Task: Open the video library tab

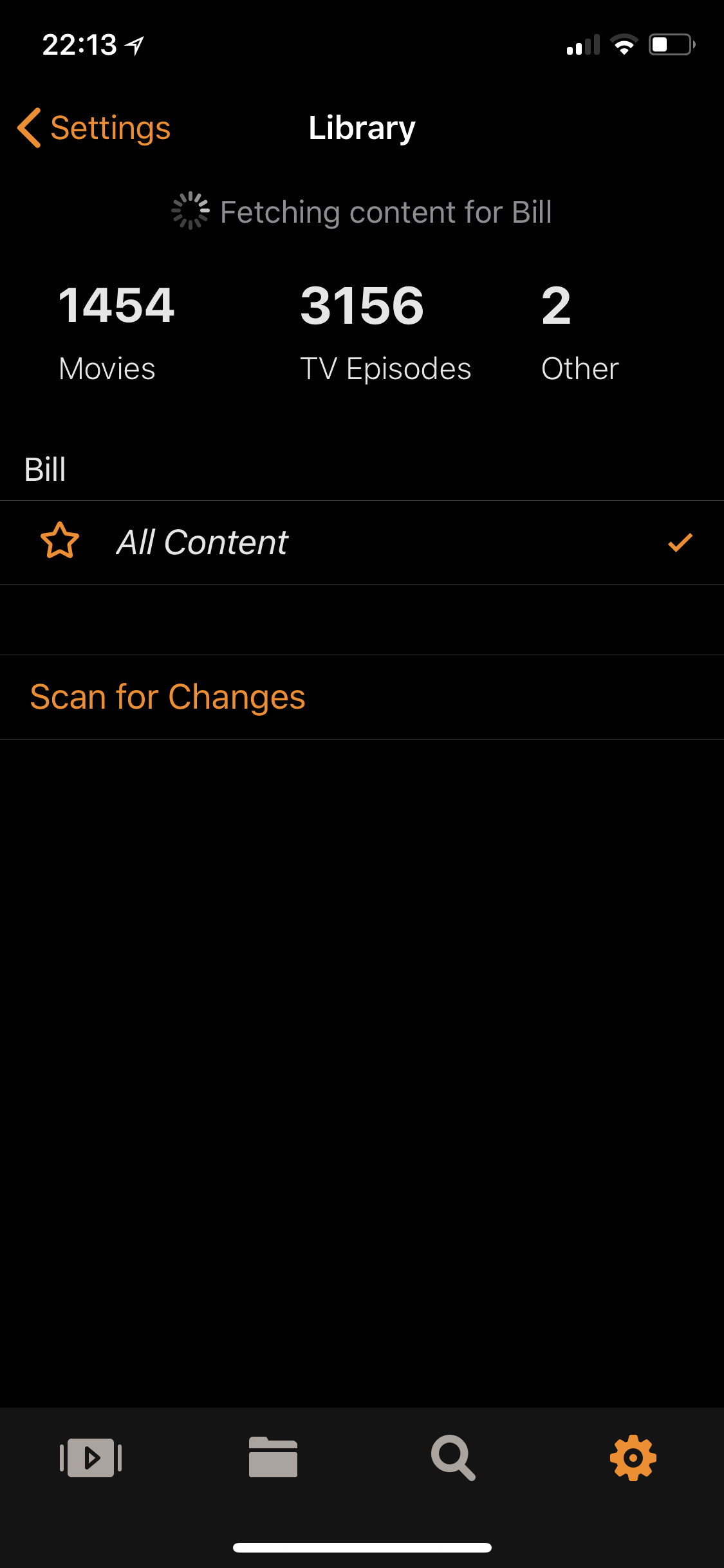Action: pyautogui.click(x=91, y=1458)
